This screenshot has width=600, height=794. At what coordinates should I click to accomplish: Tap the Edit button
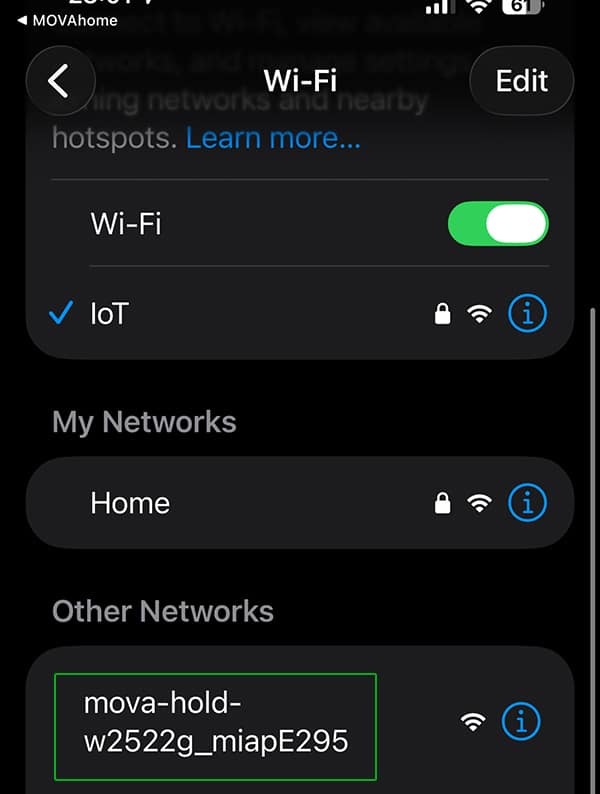click(x=522, y=80)
